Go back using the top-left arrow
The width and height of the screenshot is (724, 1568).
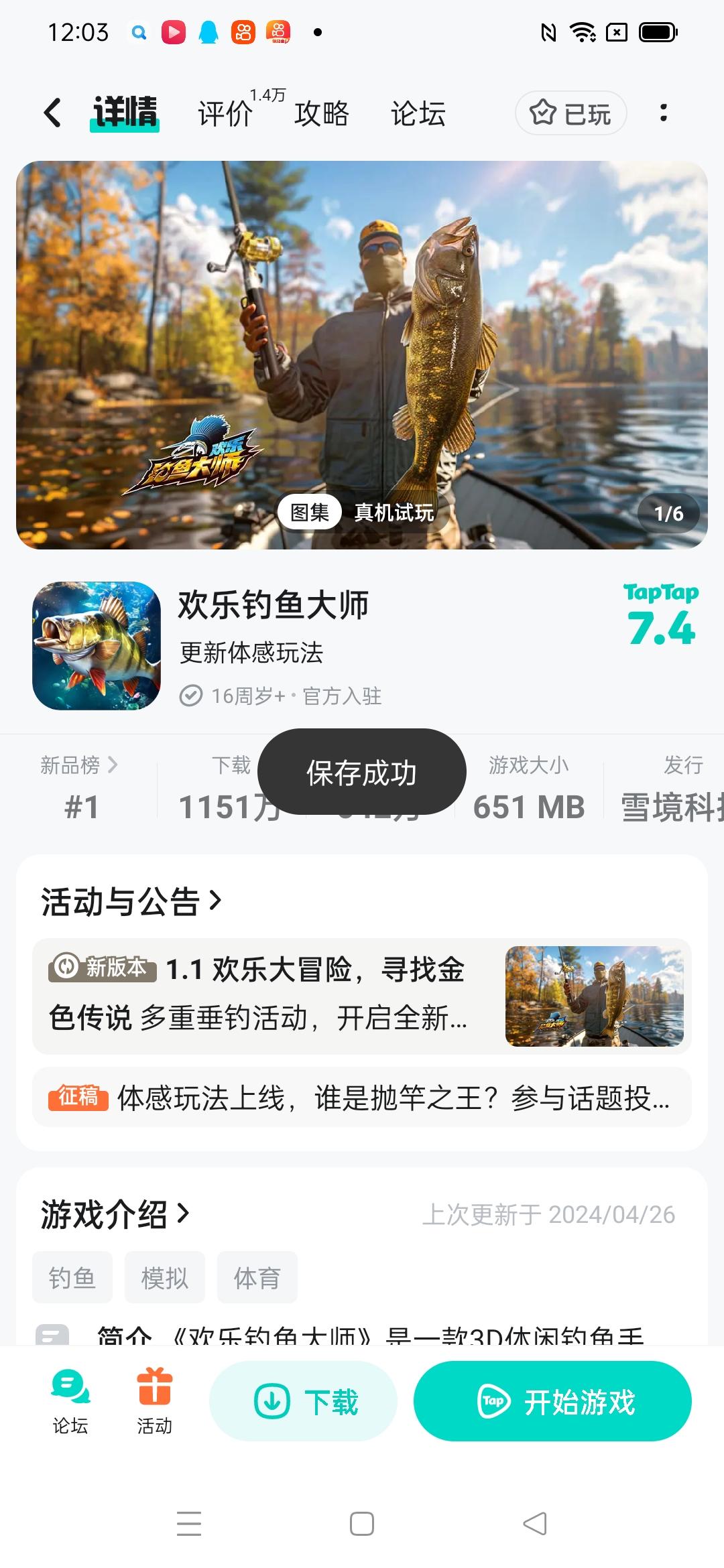pos(52,113)
